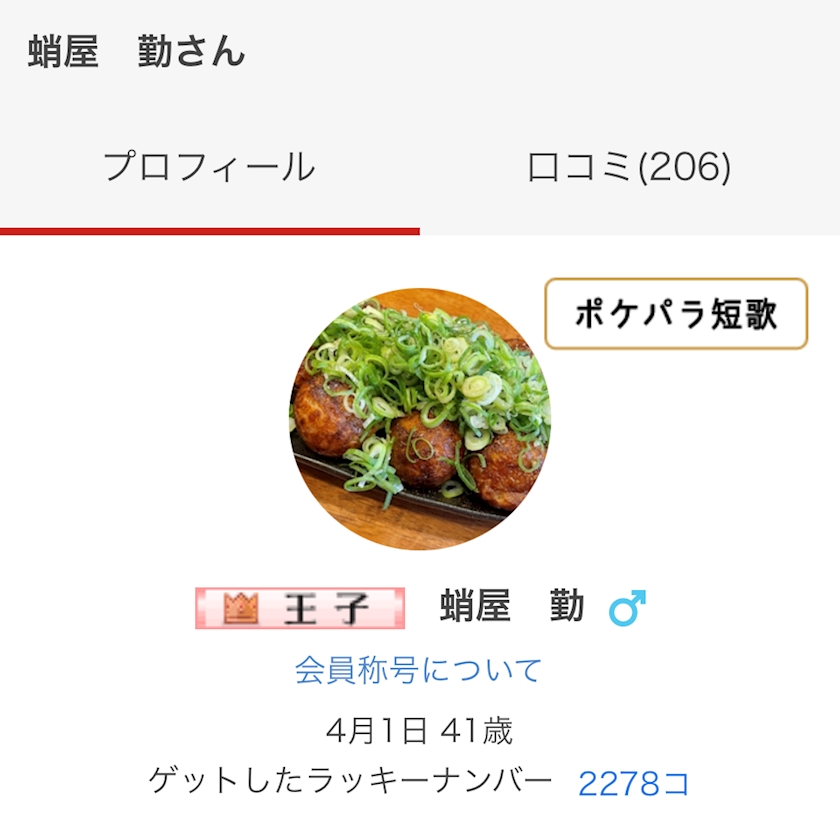
Task: View the 2278コ lucky numbers link
Action: coord(633,783)
